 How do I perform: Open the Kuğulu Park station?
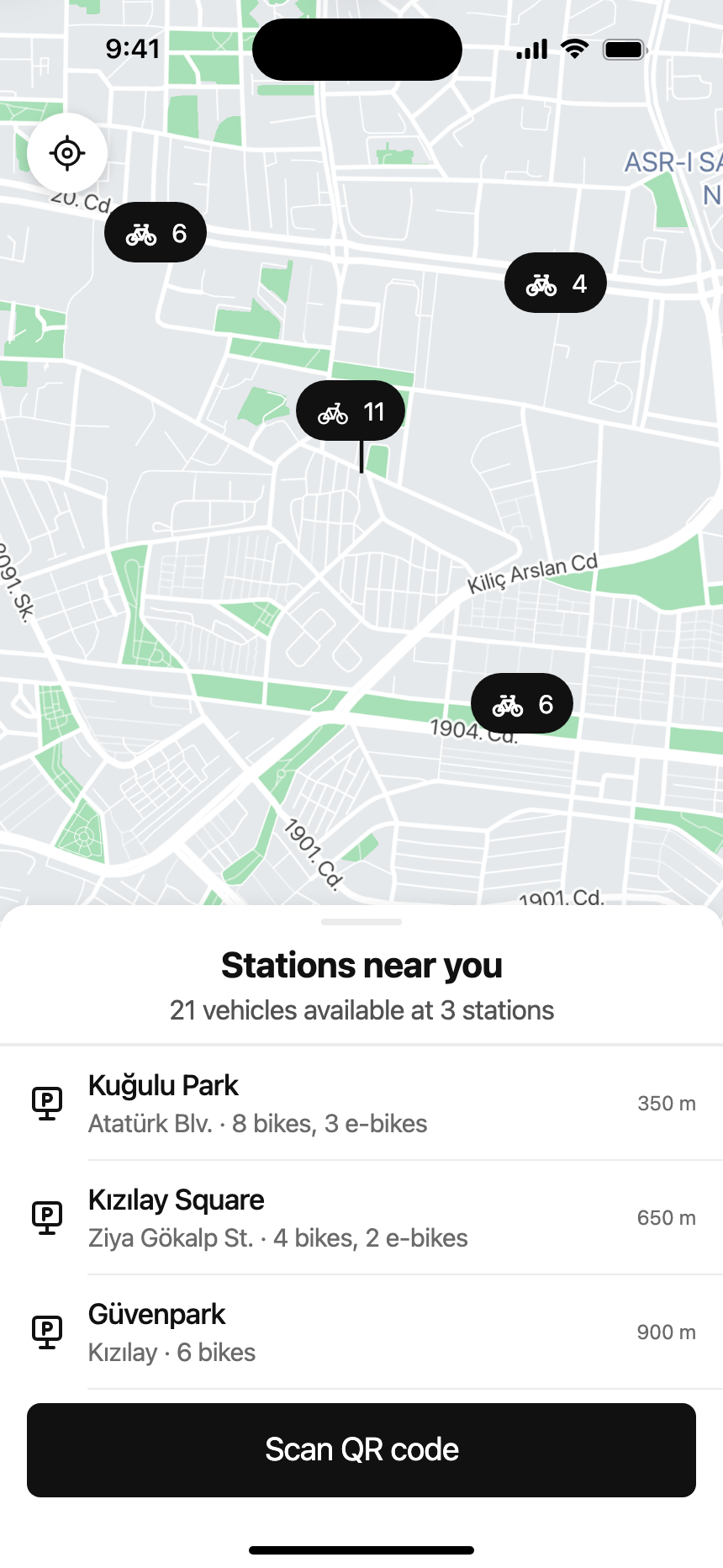tap(361, 1104)
